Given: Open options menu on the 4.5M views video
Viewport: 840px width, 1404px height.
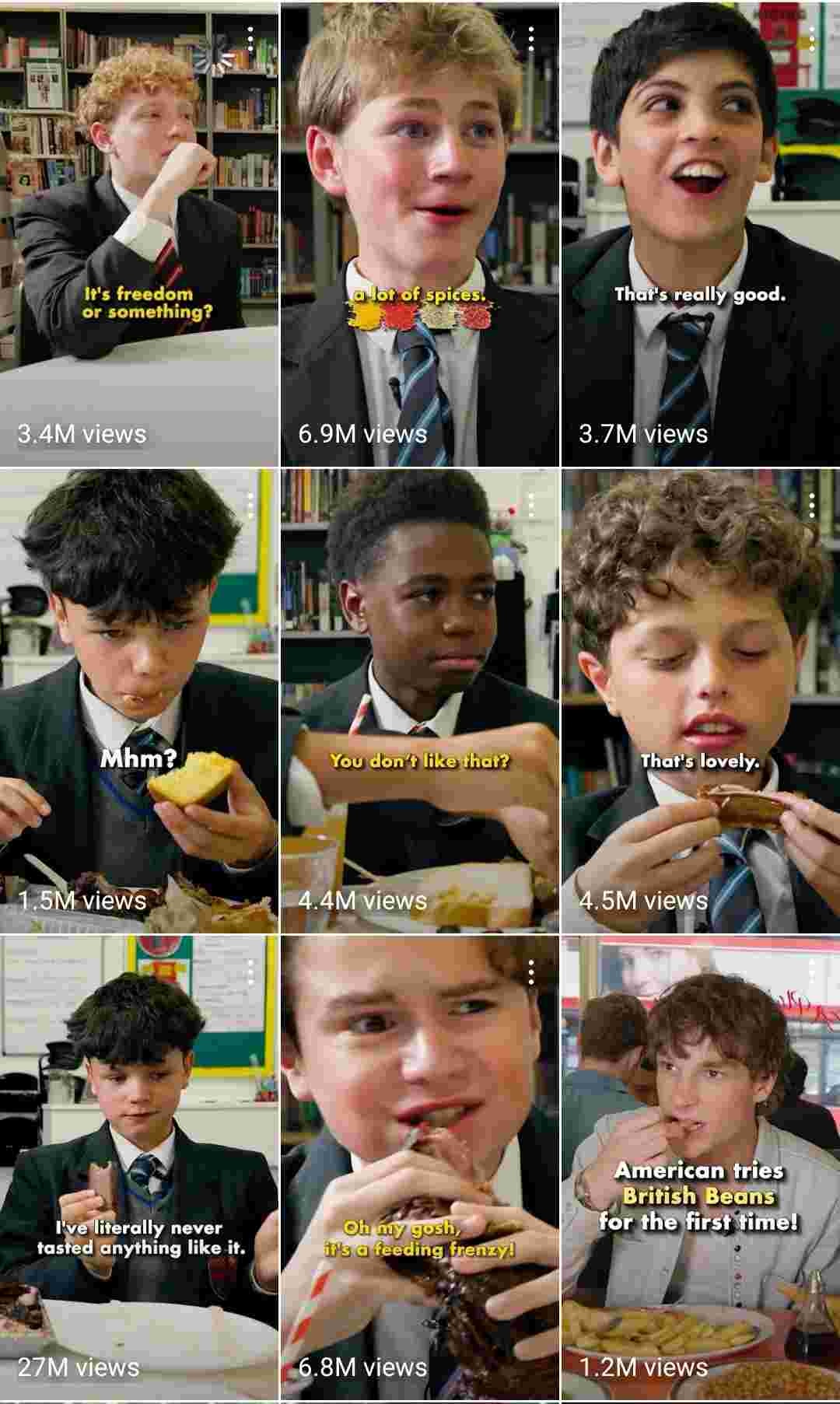Looking at the screenshot, I should (812, 506).
